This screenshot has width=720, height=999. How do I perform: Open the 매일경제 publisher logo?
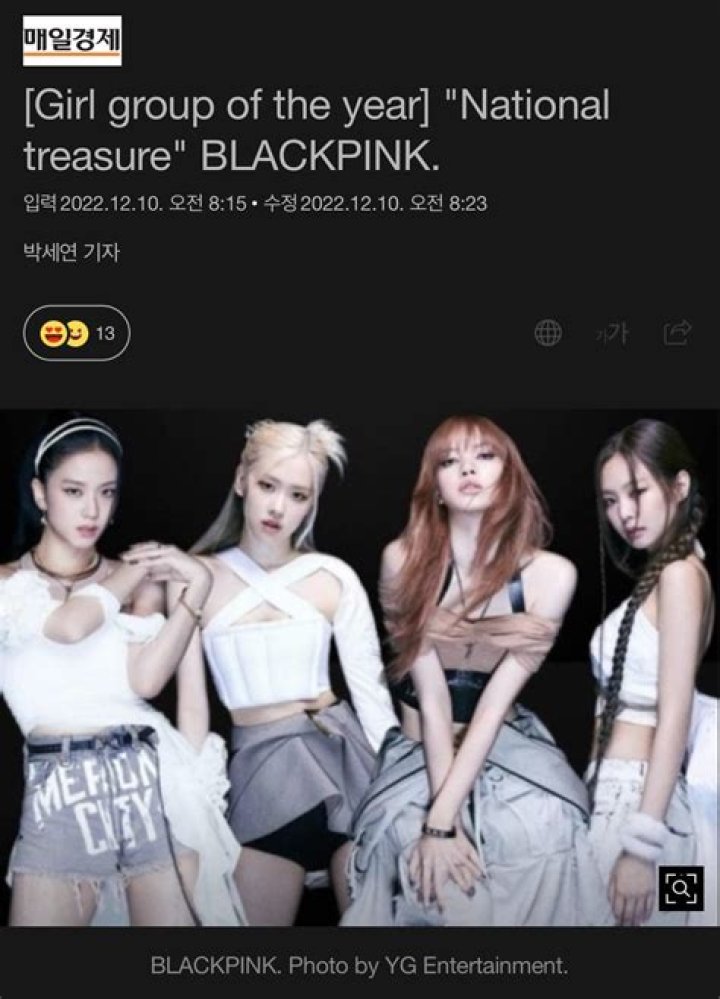(x=72, y=41)
